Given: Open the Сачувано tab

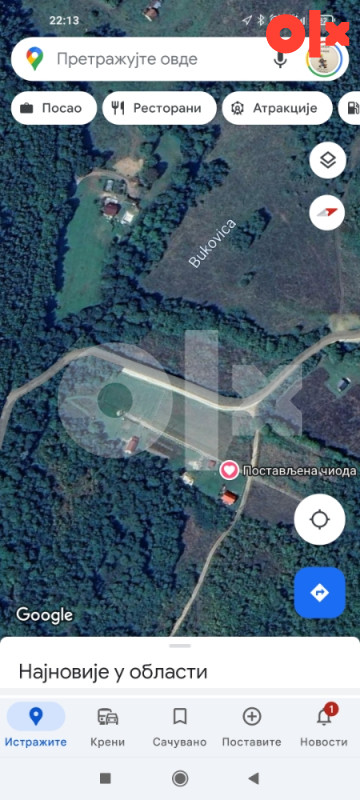Looking at the screenshot, I should [x=179, y=724].
